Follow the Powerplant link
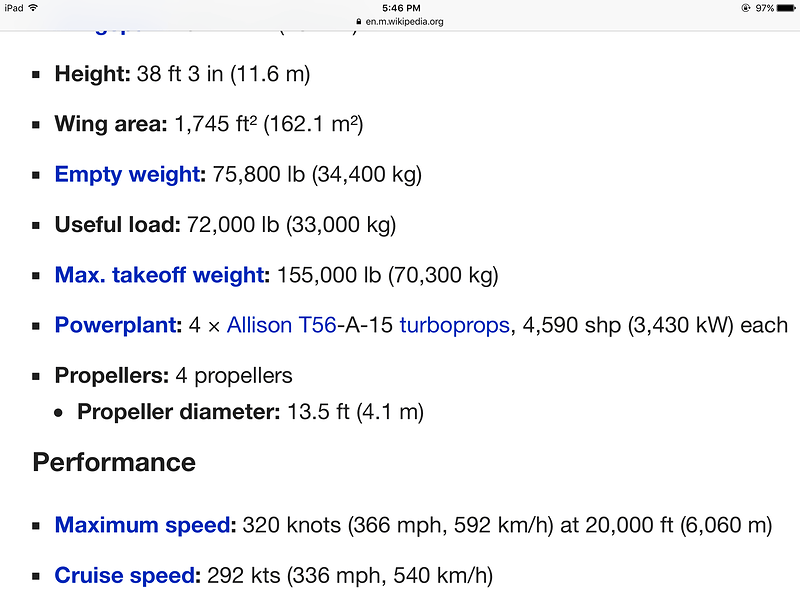 tap(117, 325)
